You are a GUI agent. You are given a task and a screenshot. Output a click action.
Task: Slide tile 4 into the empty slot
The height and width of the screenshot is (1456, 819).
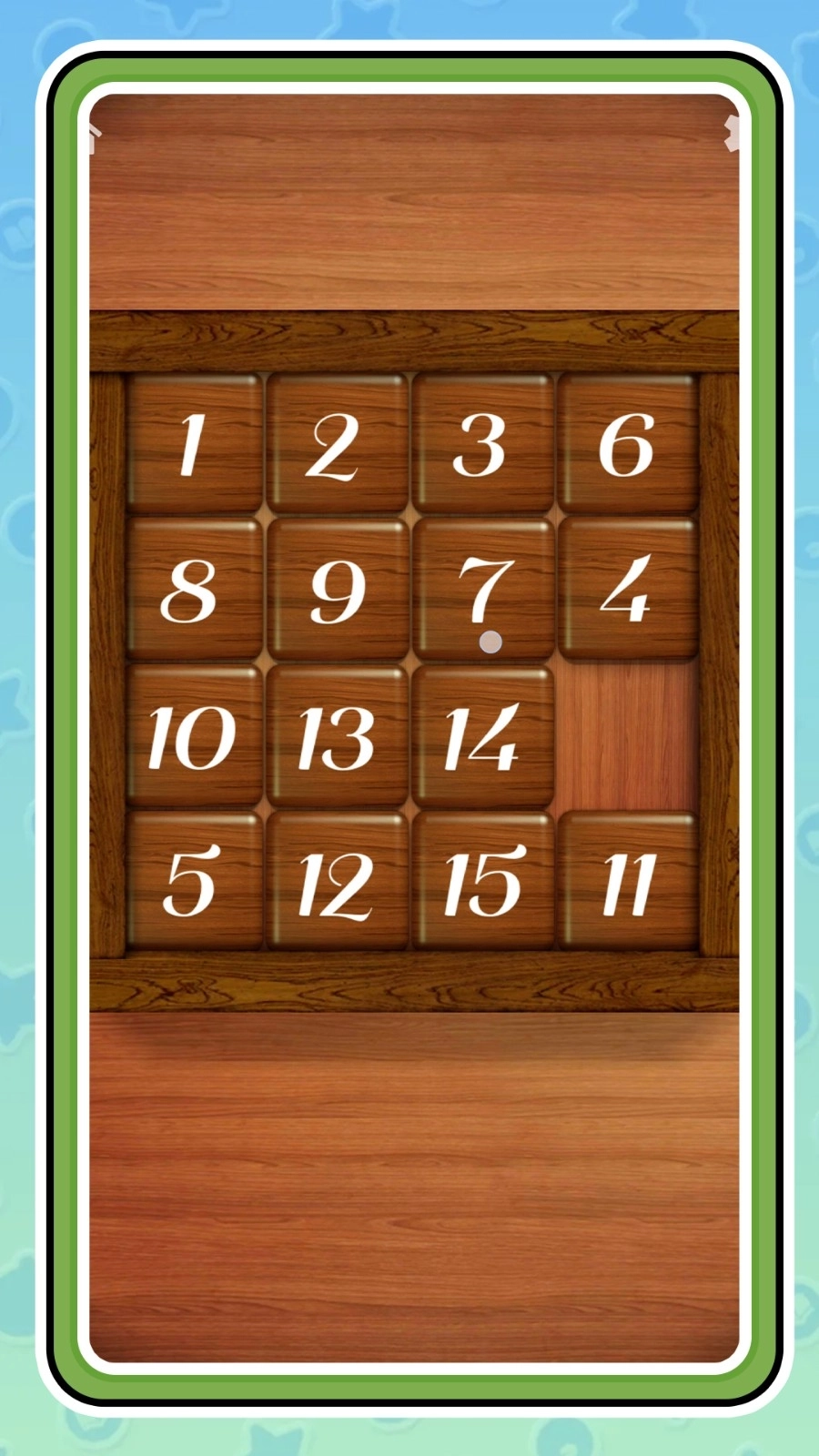pyautogui.click(x=628, y=589)
